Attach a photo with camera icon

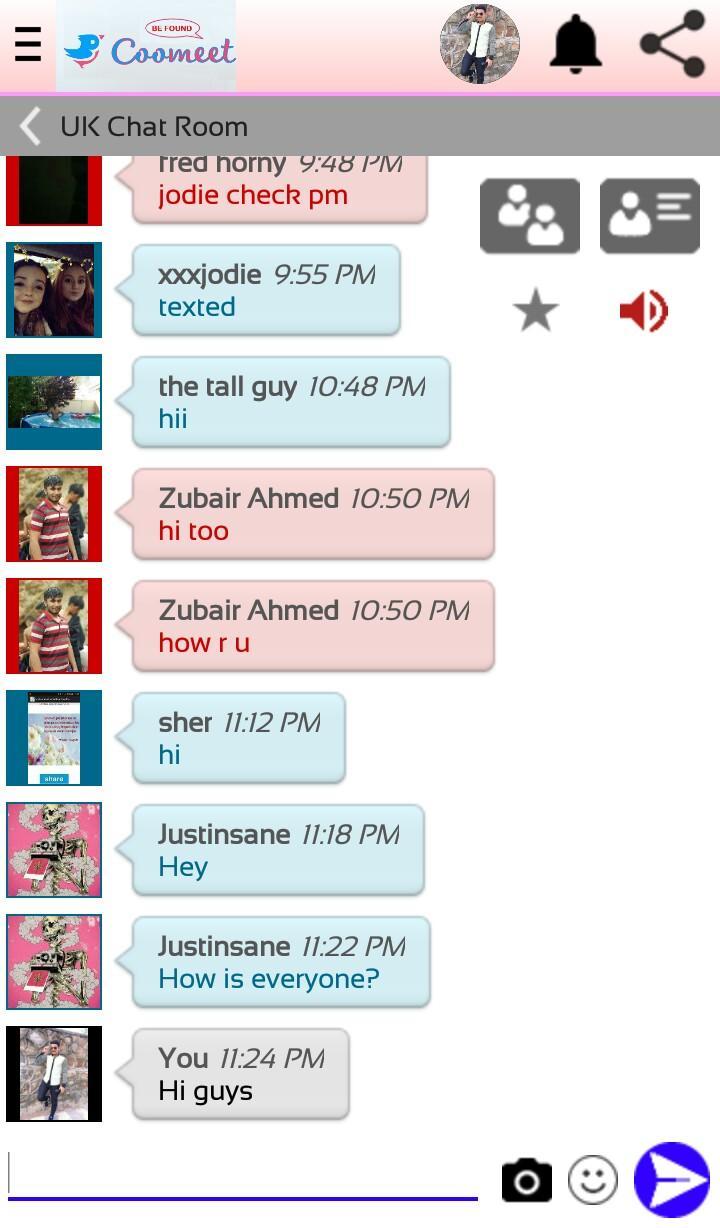pos(526,1180)
